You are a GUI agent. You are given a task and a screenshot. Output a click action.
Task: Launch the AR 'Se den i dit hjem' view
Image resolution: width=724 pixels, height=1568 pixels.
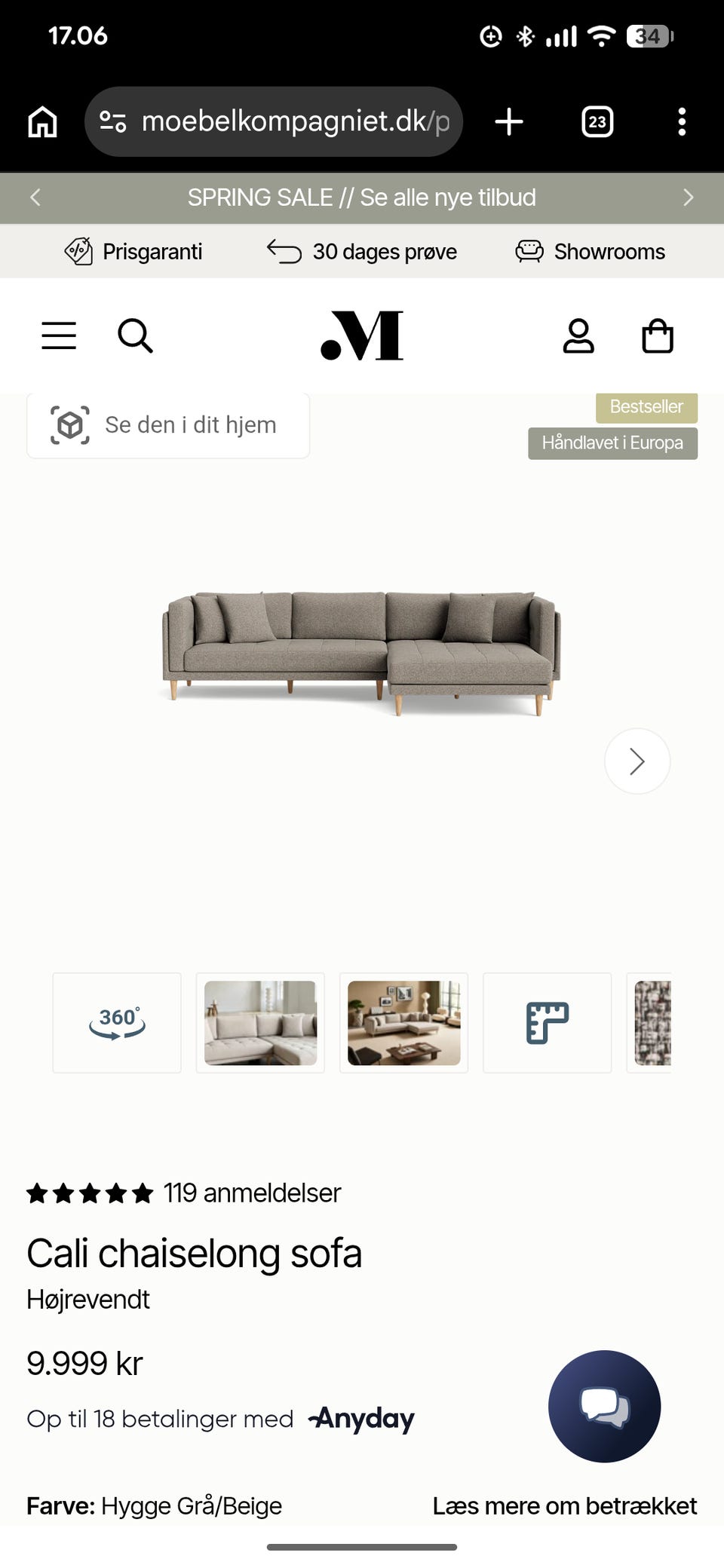point(167,424)
